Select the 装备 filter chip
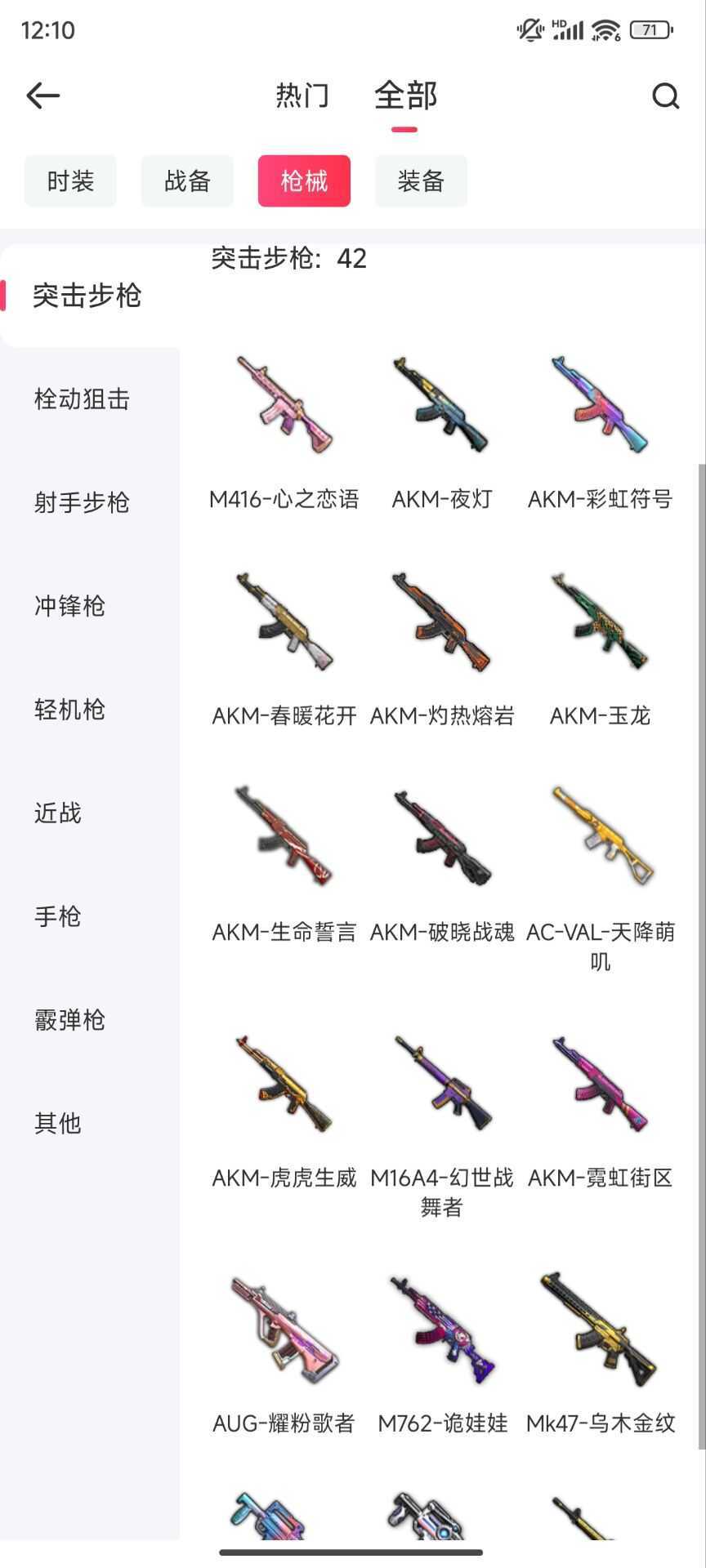Image resolution: width=706 pixels, height=1568 pixels. (421, 180)
